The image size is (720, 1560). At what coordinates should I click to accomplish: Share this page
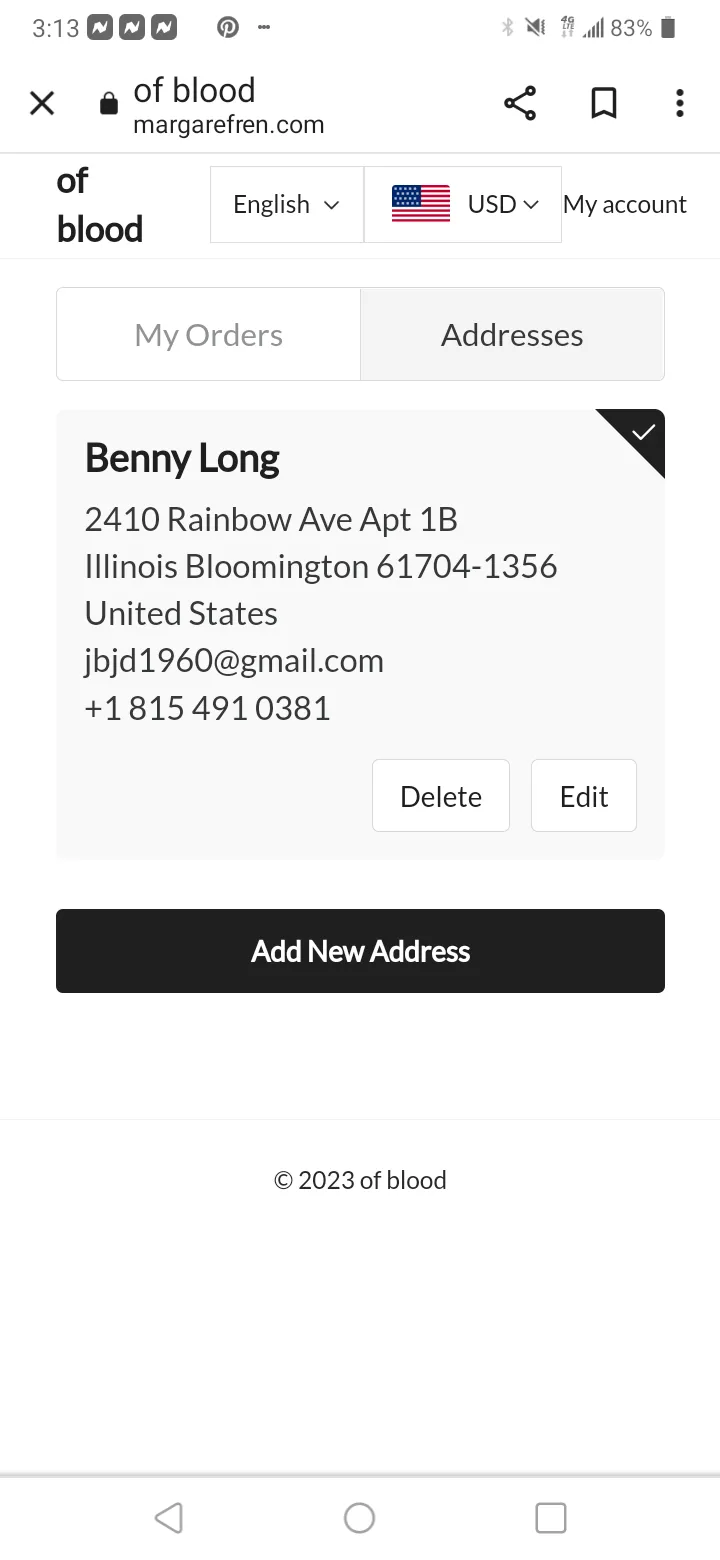click(520, 103)
